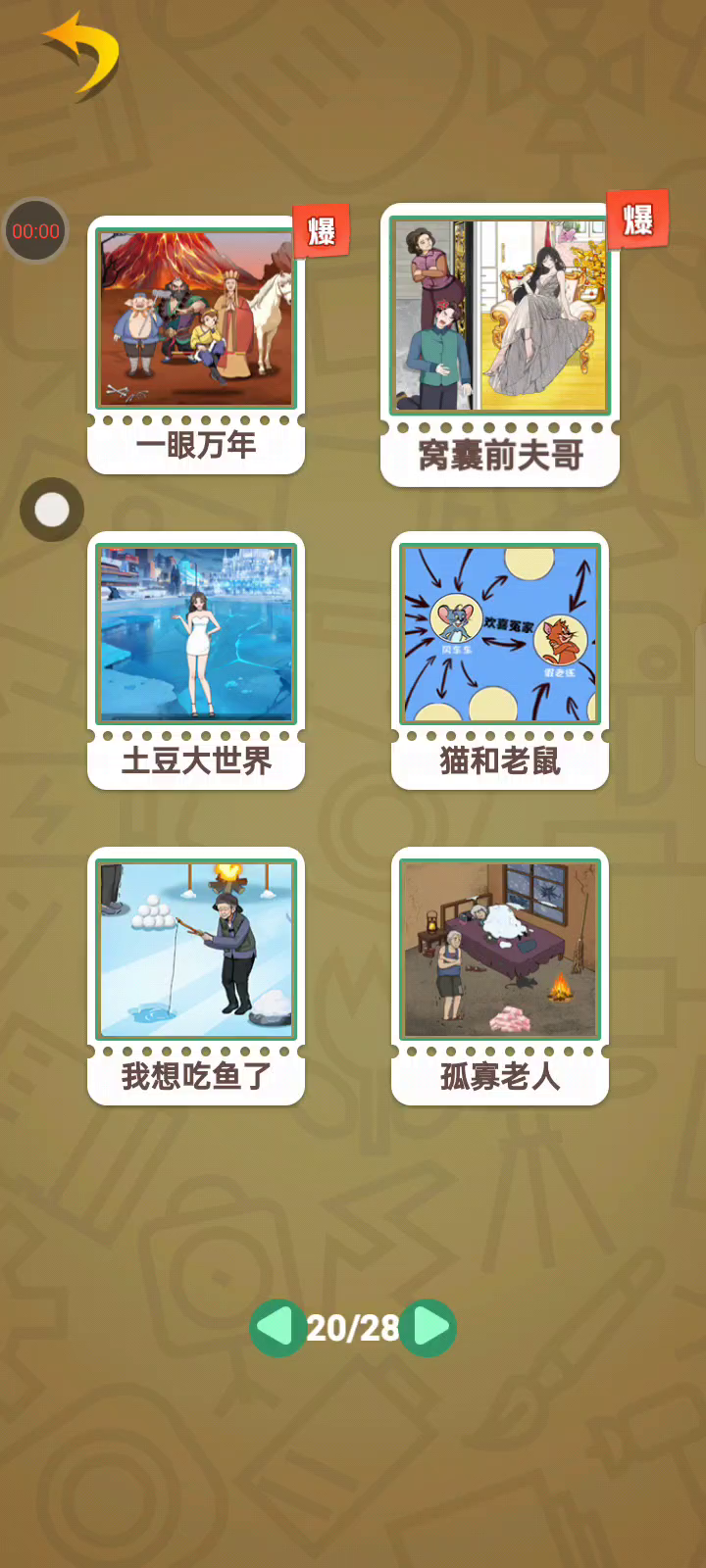The width and height of the screenshot is (706, 1568).
Task: Choose the 孤寡老人 level card
Action: pos(500,965)
